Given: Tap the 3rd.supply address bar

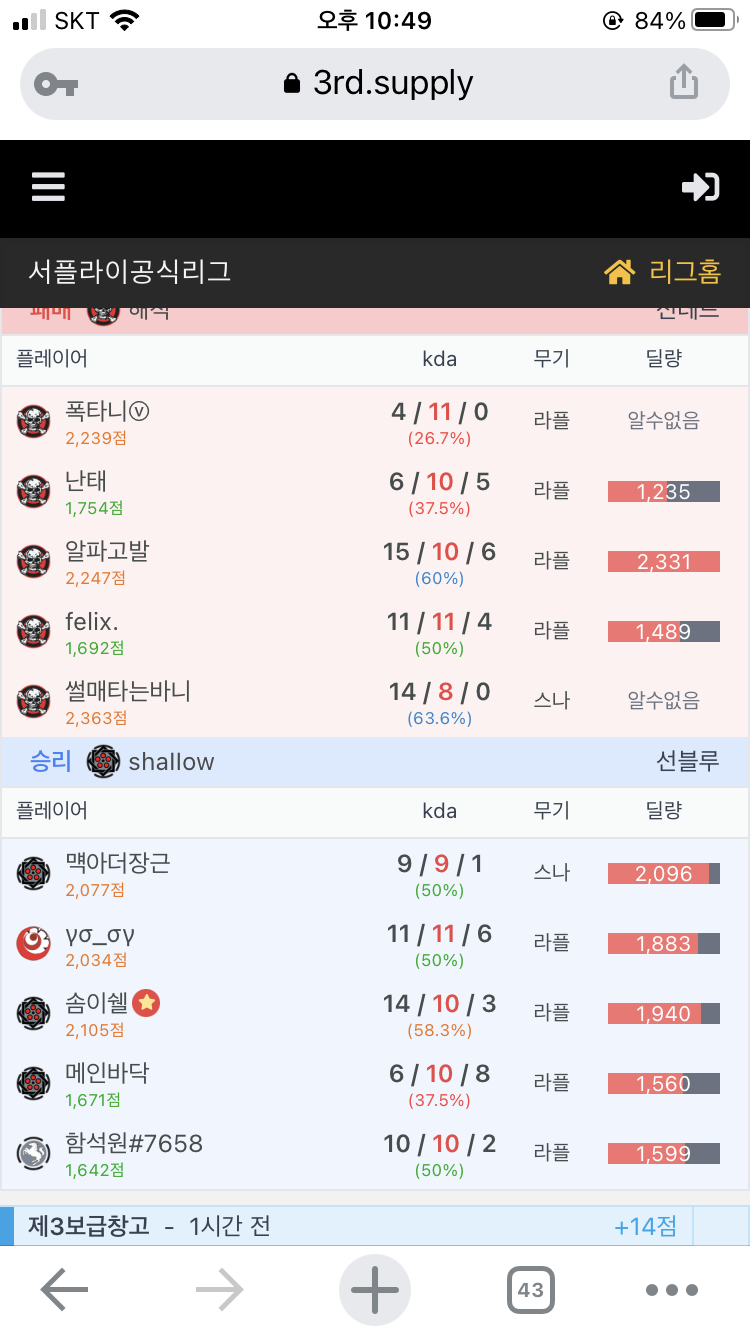Looking at the screenshot, I should click(x=378, y=84).
